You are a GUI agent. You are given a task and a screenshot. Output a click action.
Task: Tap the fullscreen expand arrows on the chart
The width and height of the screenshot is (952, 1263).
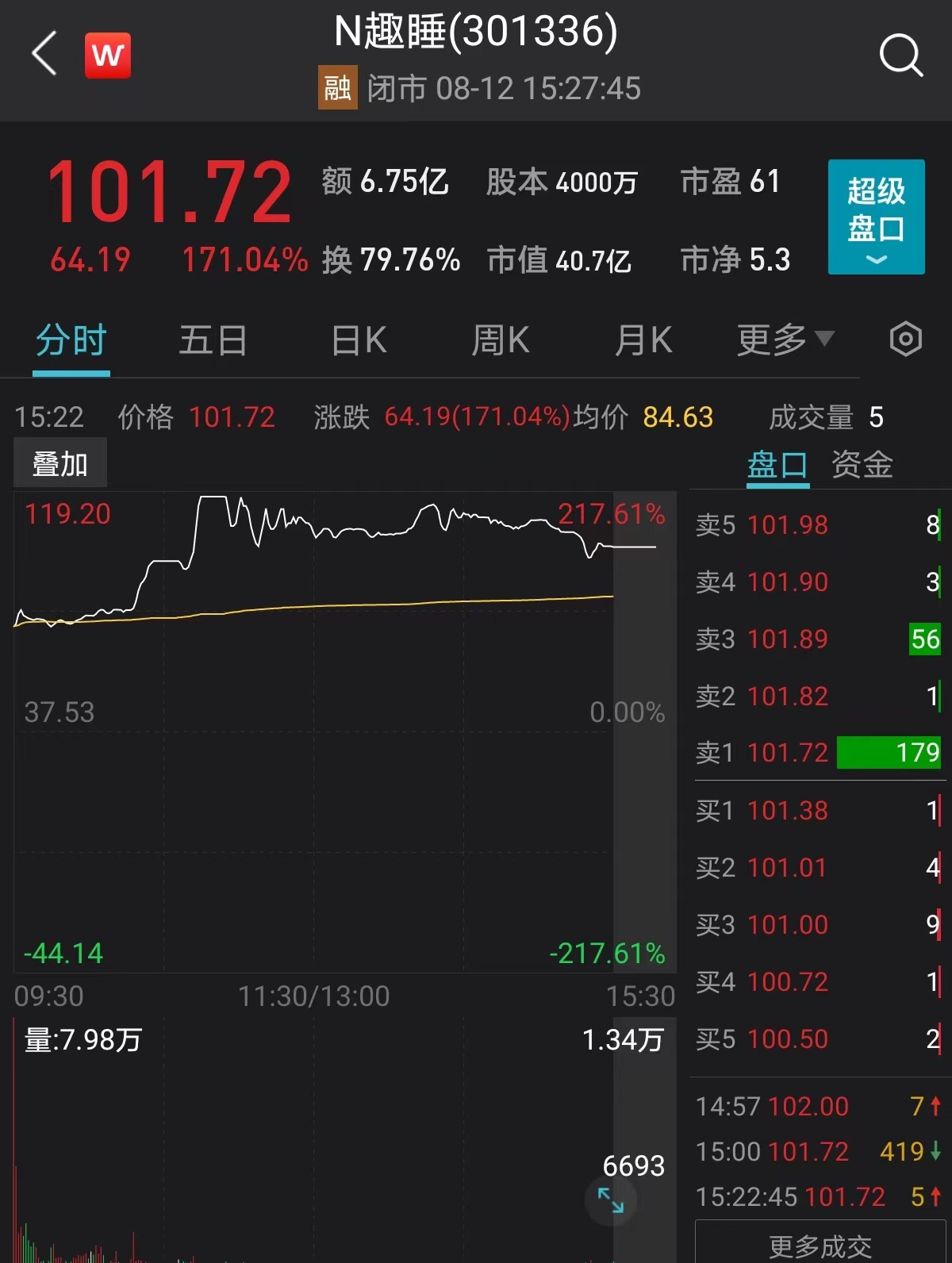611,1202
